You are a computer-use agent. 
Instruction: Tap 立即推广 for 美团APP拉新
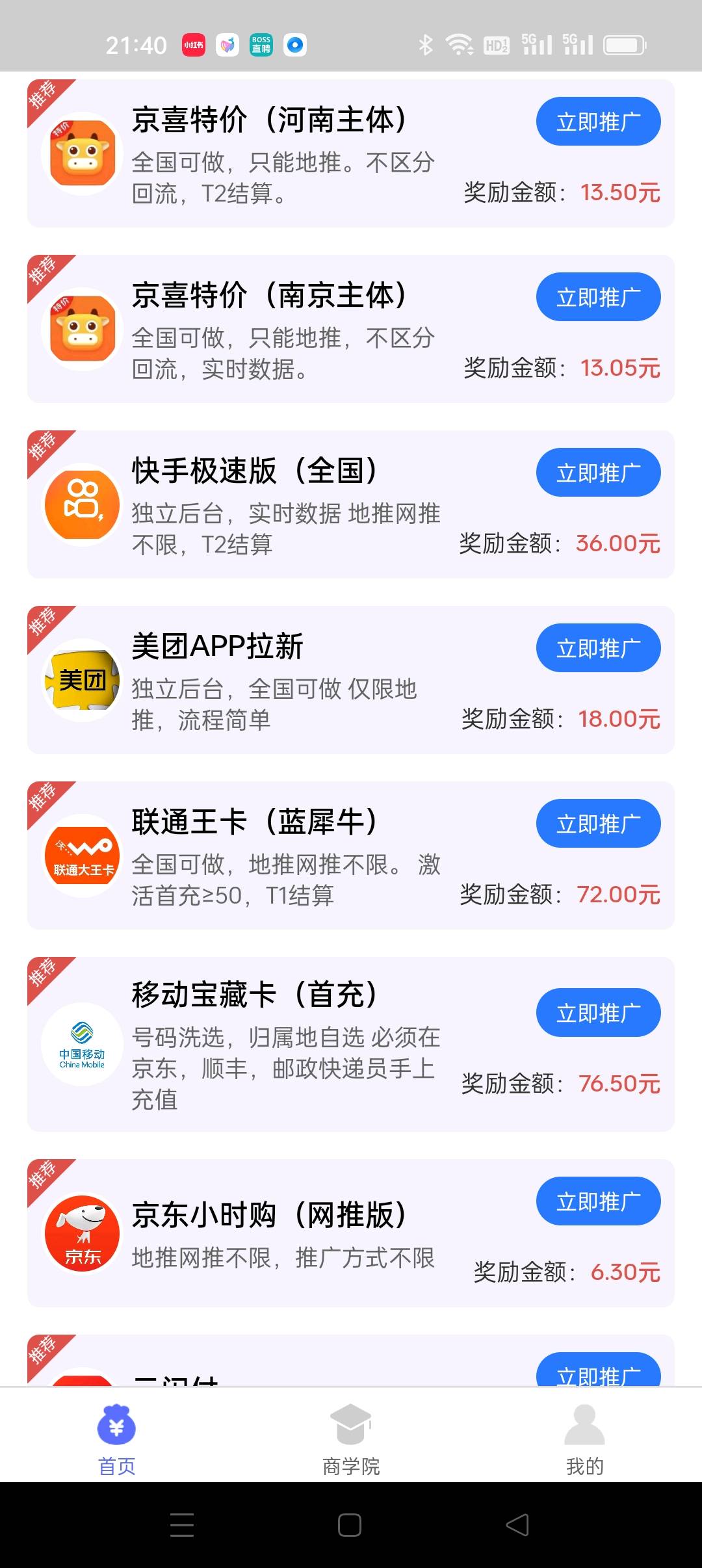[x=598, y=648]
